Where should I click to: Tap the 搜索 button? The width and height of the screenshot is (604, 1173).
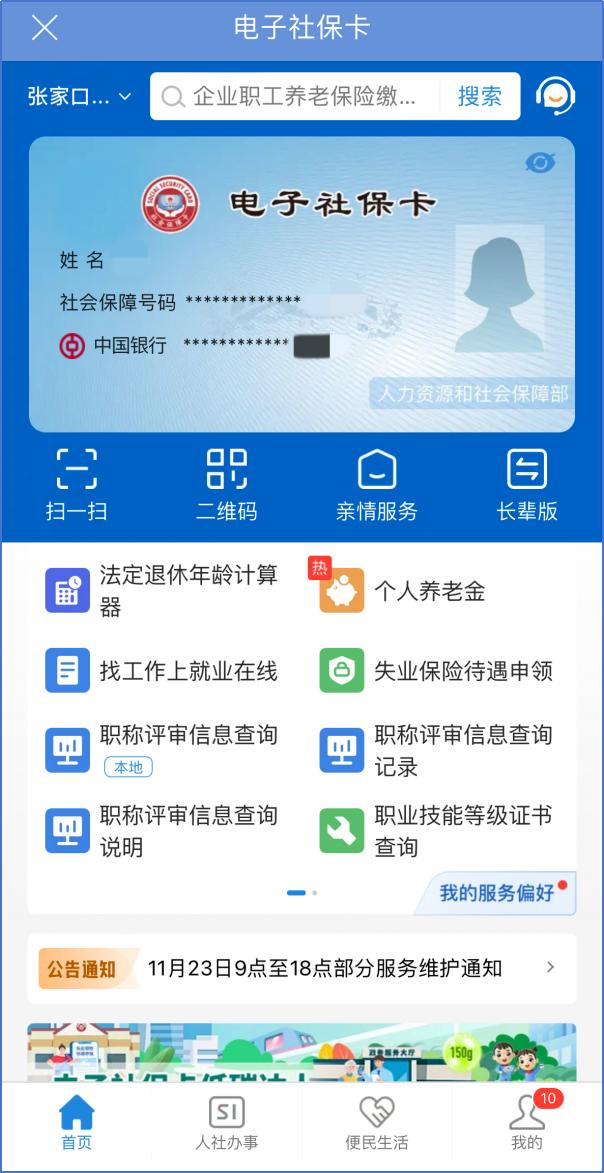click(x=480, y=97)
